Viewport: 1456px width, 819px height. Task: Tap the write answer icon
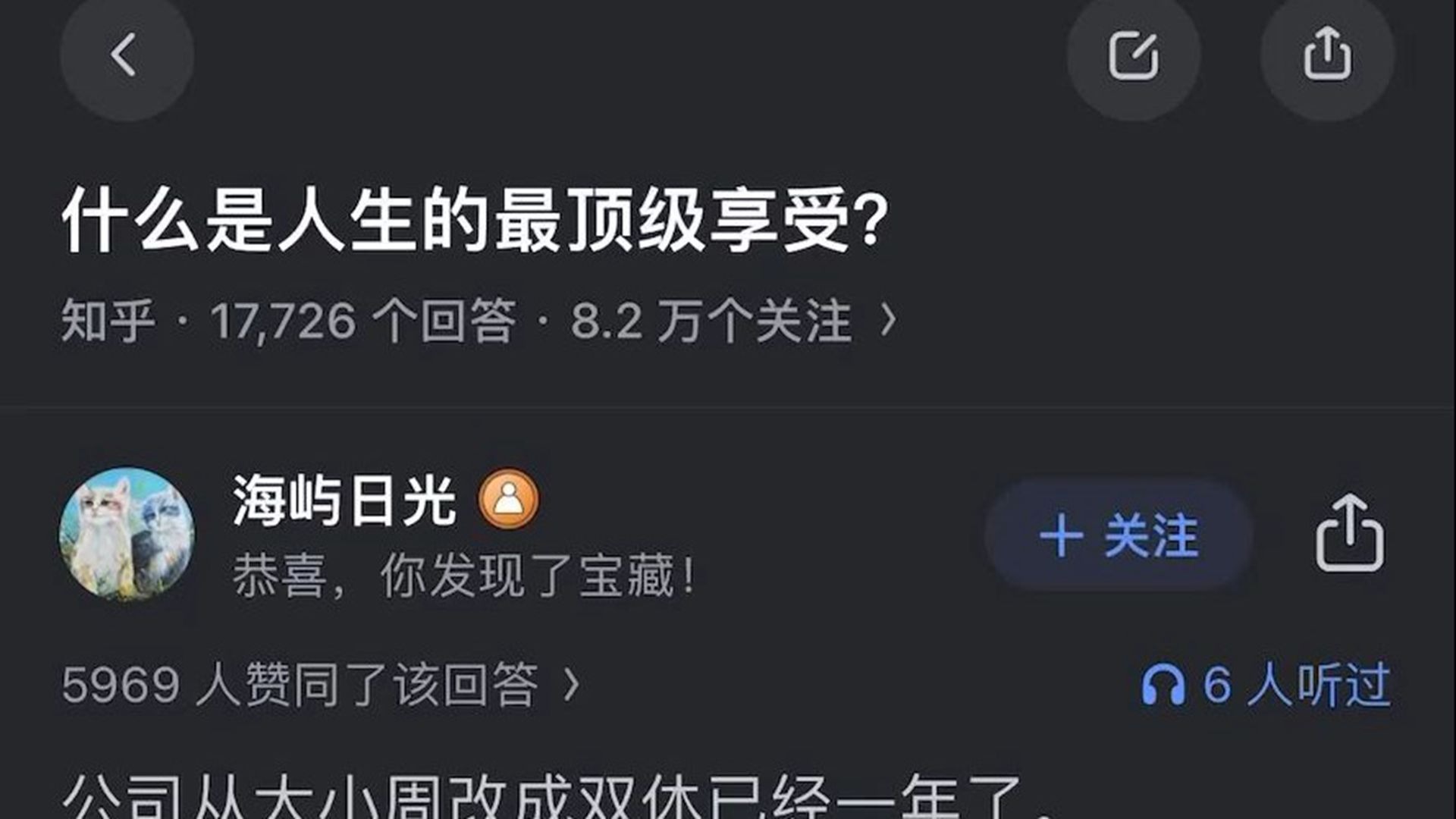pyautogui.click(x=1133, y=55)
